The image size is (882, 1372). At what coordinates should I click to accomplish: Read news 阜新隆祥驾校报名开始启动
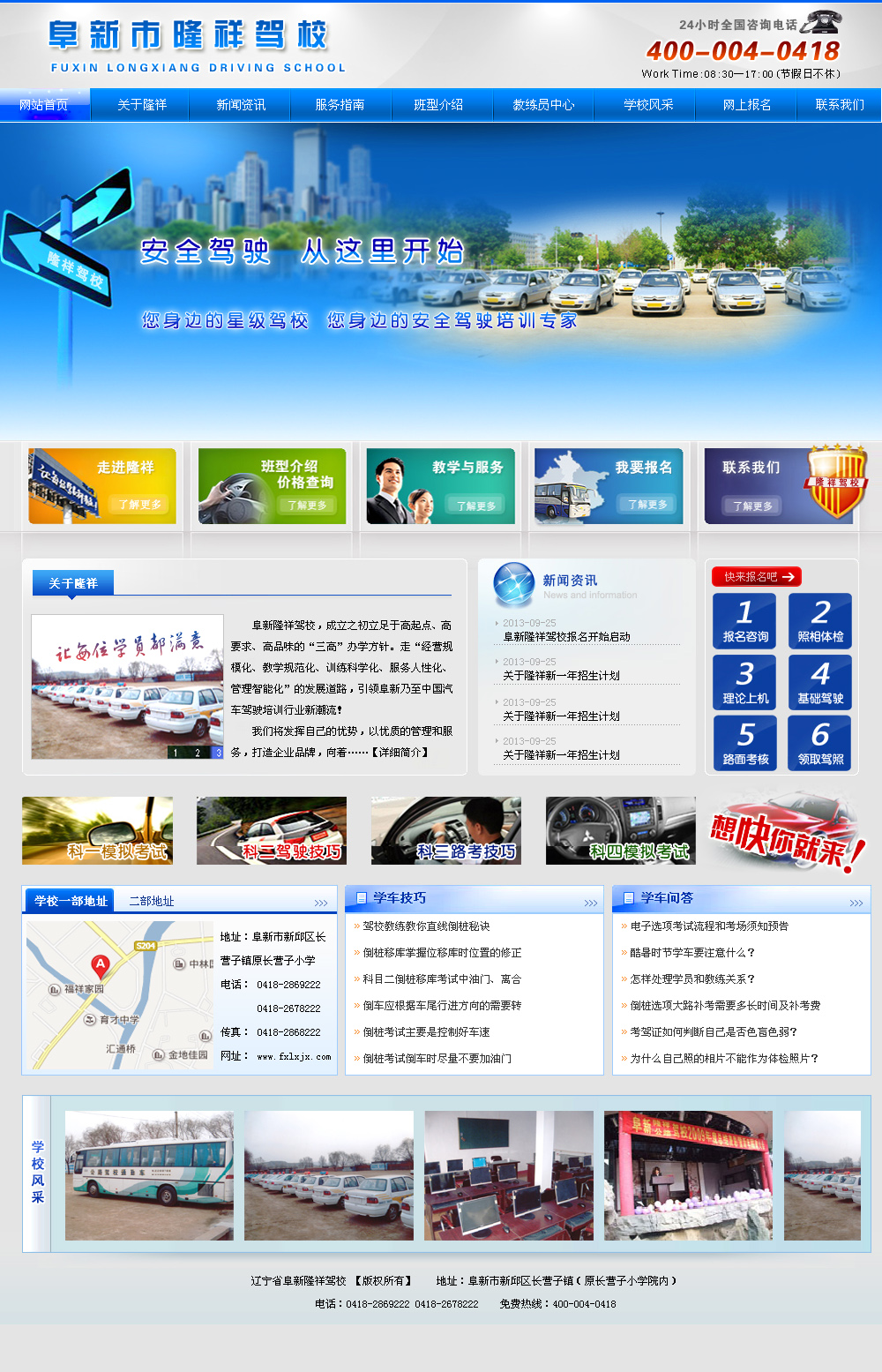tap(566, 637)
